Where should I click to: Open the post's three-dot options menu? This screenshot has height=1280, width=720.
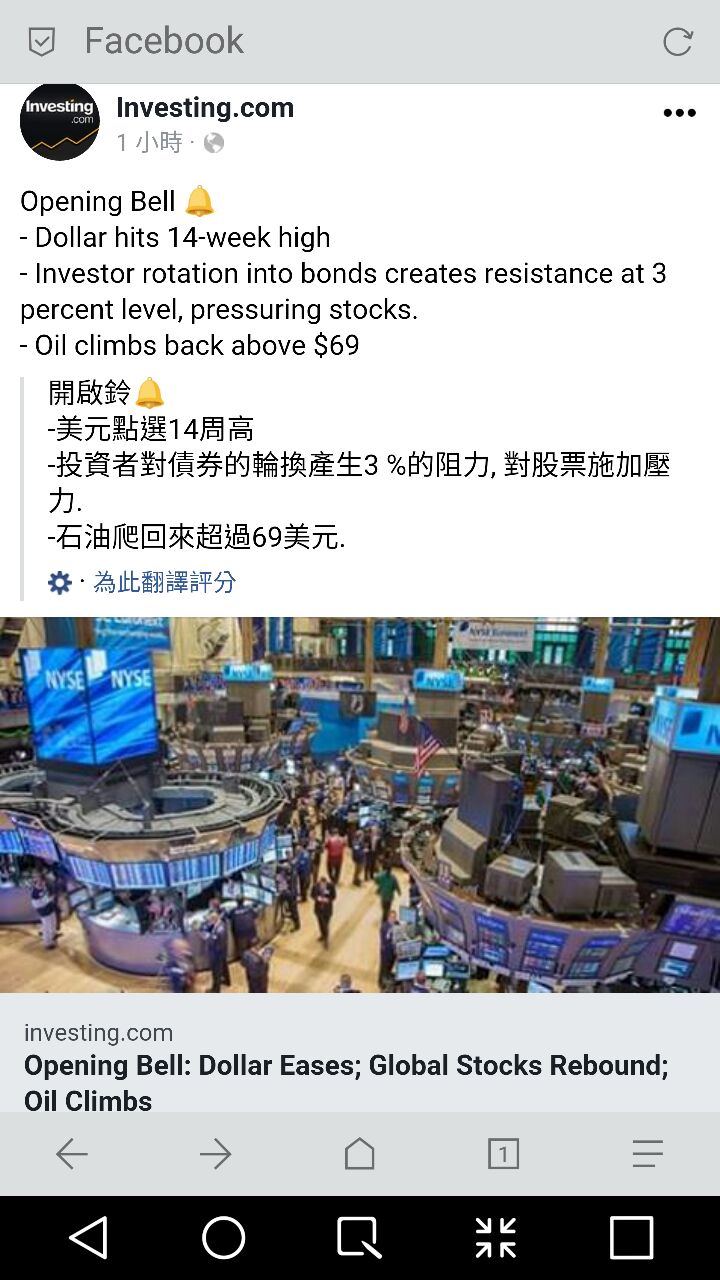(679, 113)
